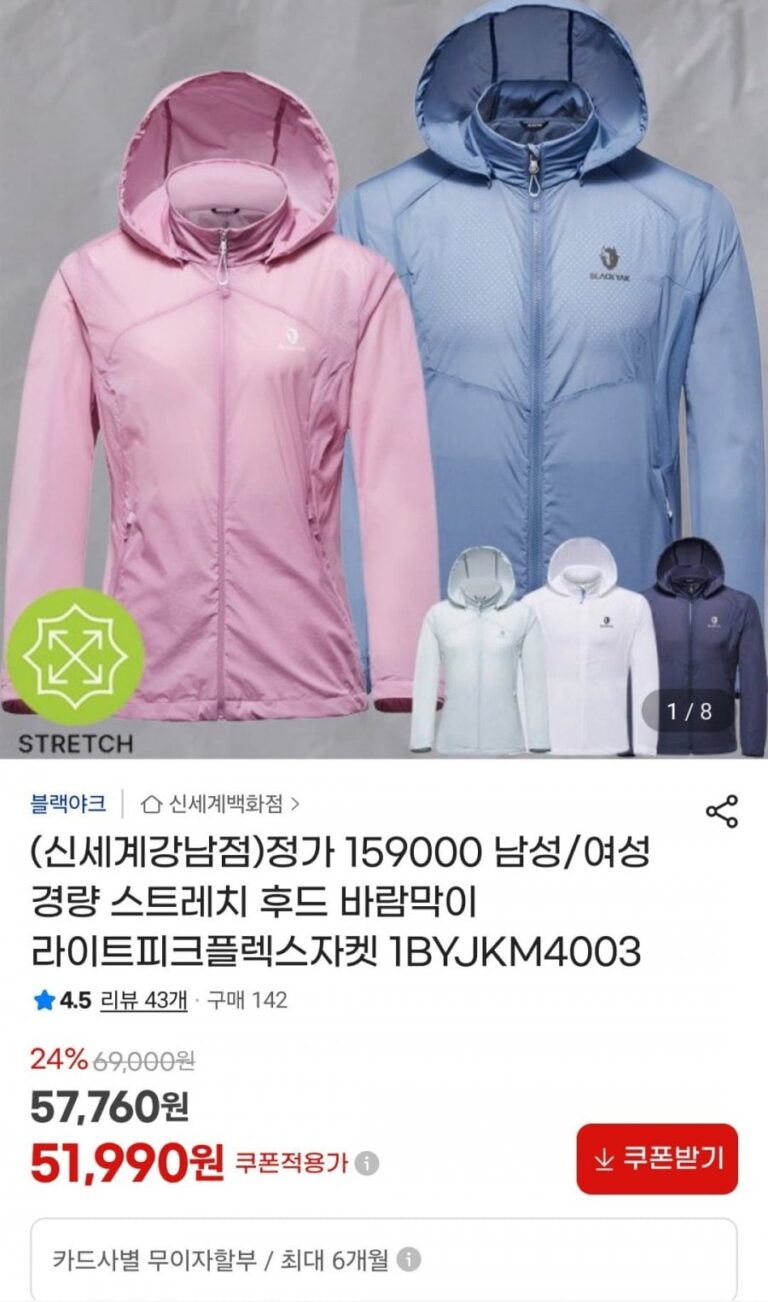Open the product image gallery

click(x=384, y=380)
